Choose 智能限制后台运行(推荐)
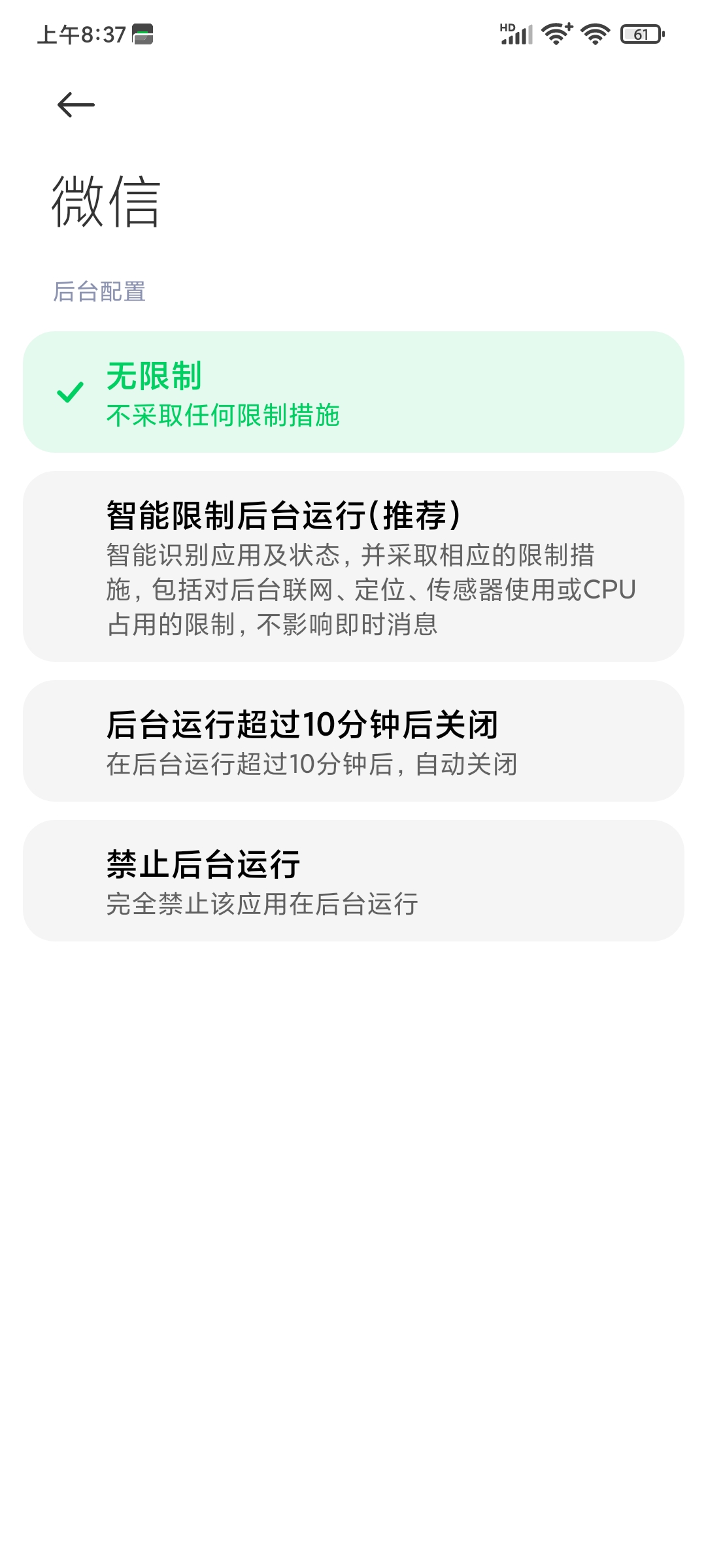The height and width of the screenshot is (1568, 706). click(x=353, y=566)
